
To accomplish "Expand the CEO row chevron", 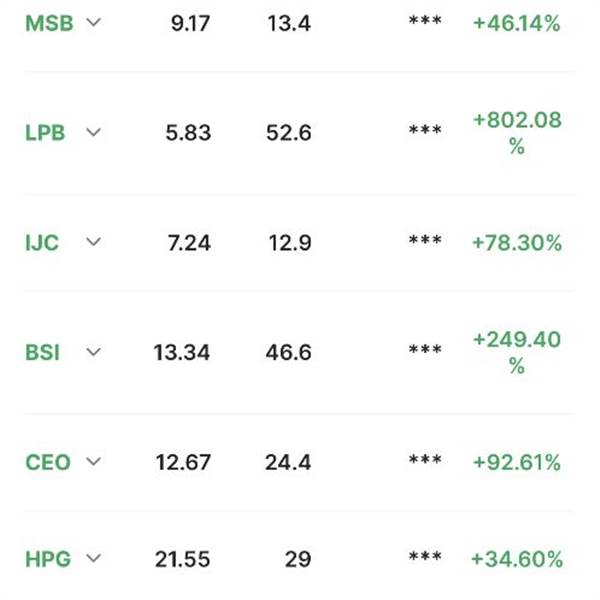I will 93,462.
